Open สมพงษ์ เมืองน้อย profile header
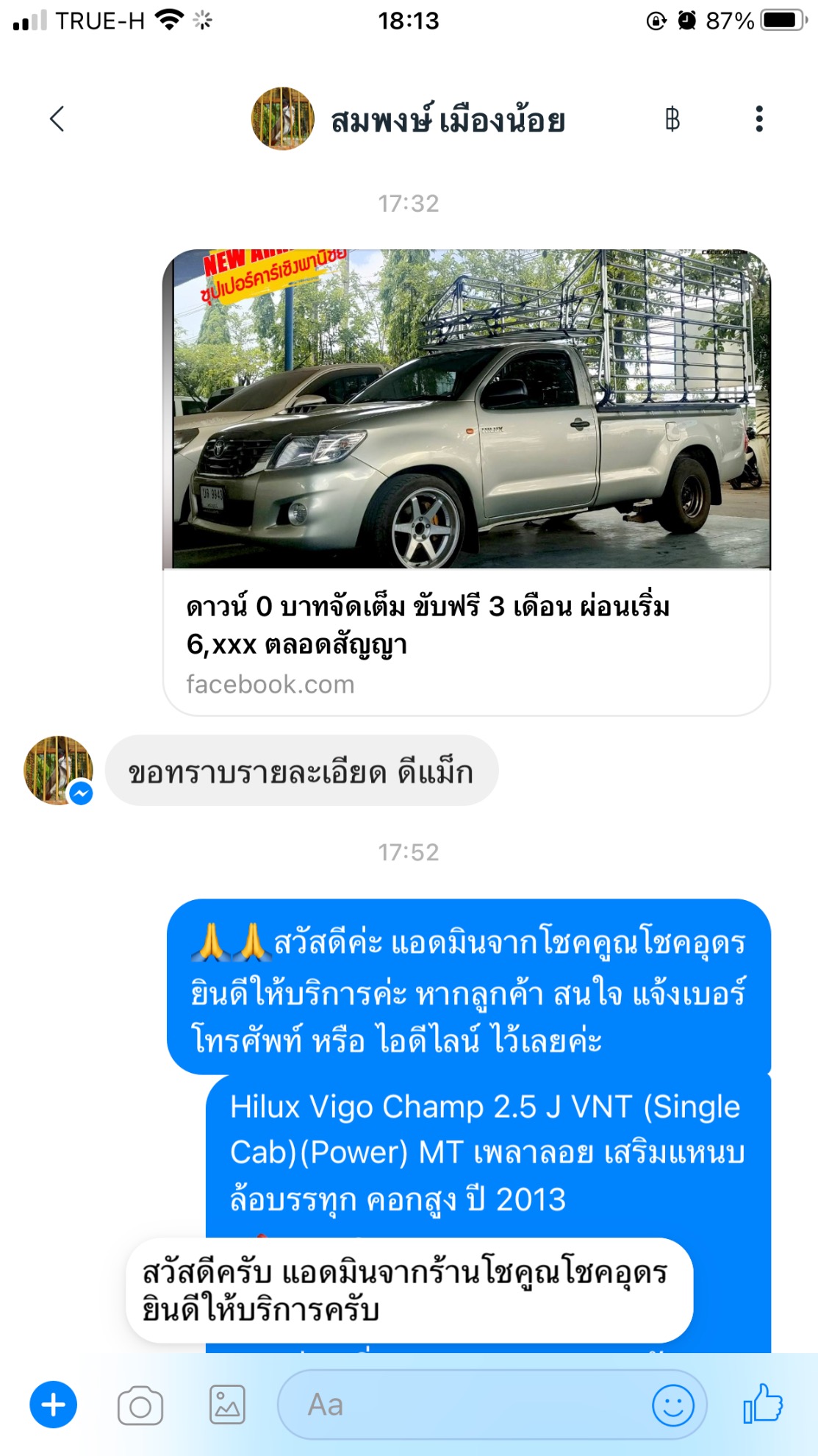The image size is (818, 1456). (x=409, y=119)
